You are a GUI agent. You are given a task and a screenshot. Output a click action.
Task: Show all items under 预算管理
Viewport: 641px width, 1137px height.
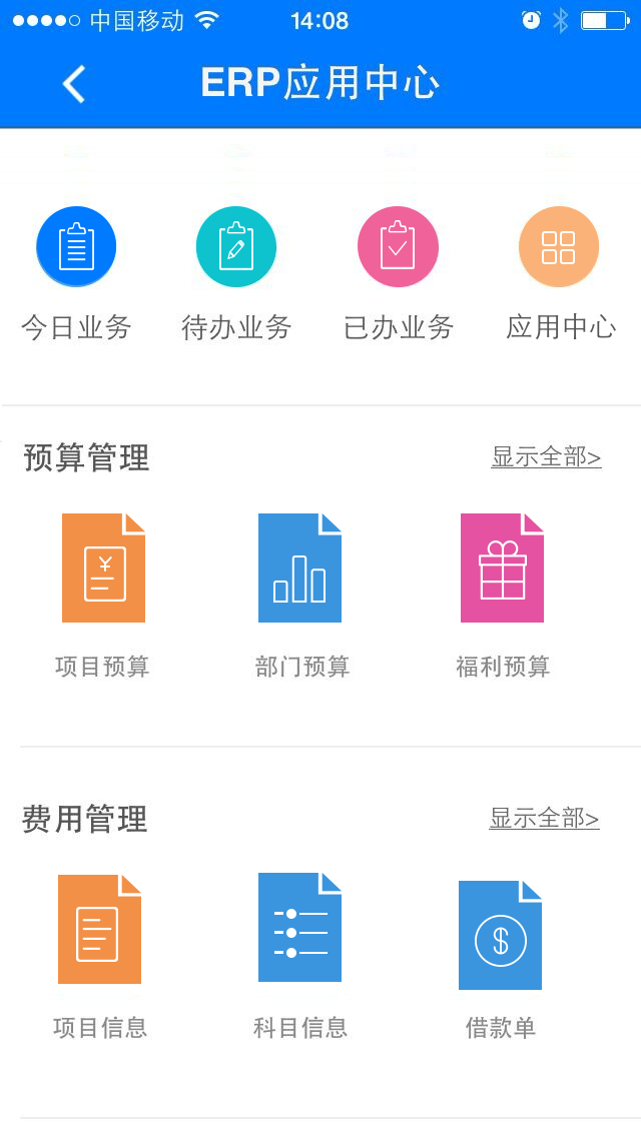click(x=546, y=457)
